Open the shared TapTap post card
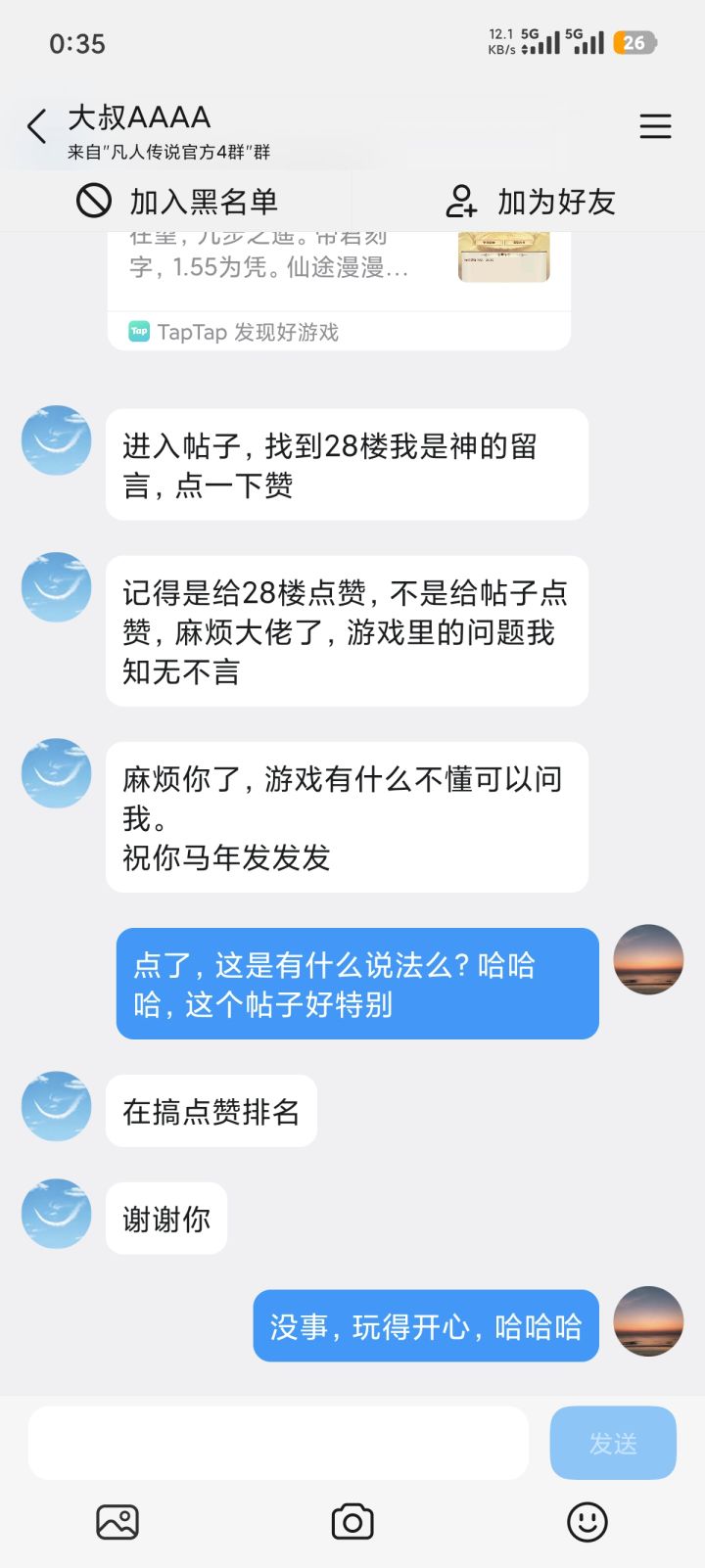This screenshot has width=705, height=1568. [x=339, y=291]
